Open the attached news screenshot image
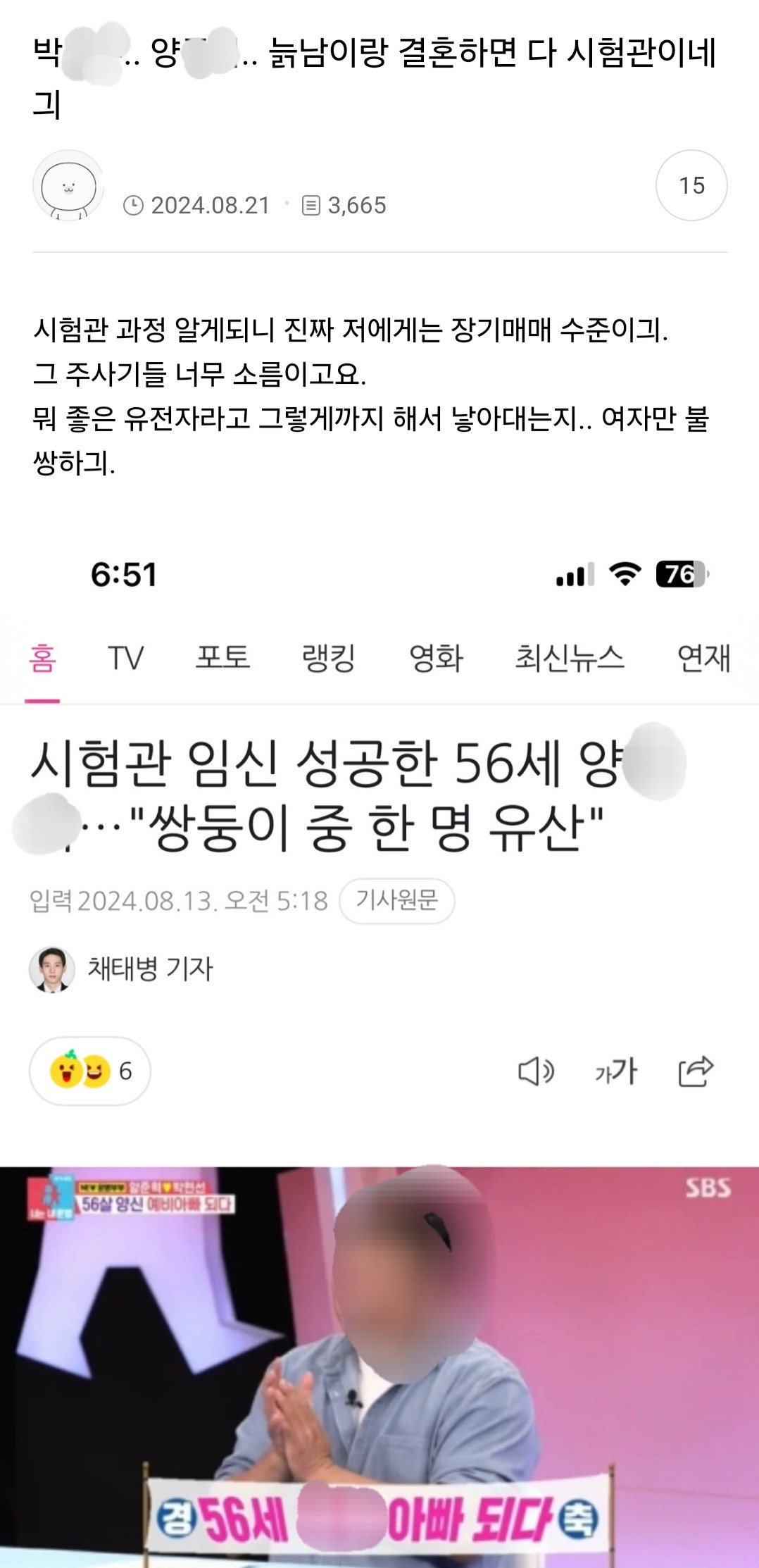Image resolution: width=759 pixels, height=1568 pixels. (x=379, y=1055)
